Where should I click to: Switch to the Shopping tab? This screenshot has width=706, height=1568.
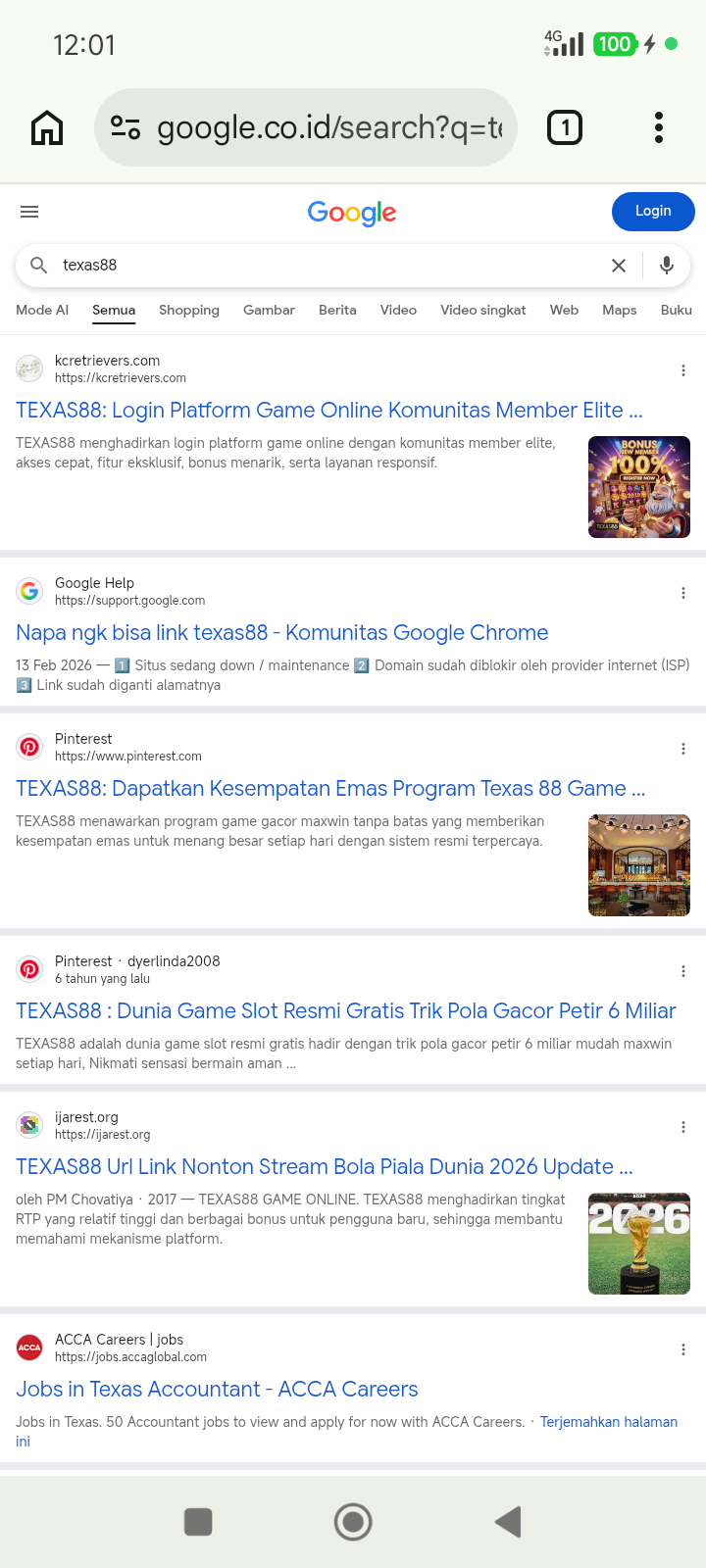[189, 310]
